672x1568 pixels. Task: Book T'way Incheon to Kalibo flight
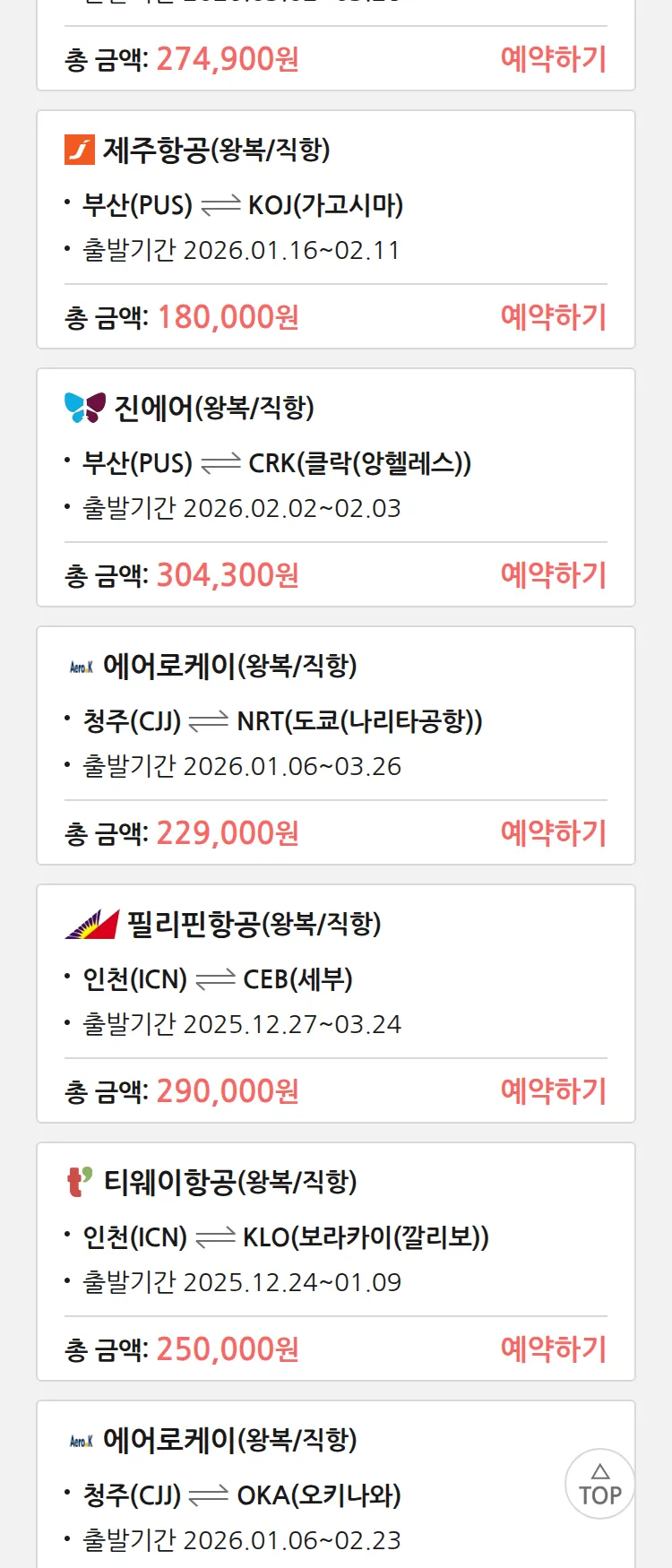(553, 1349)
